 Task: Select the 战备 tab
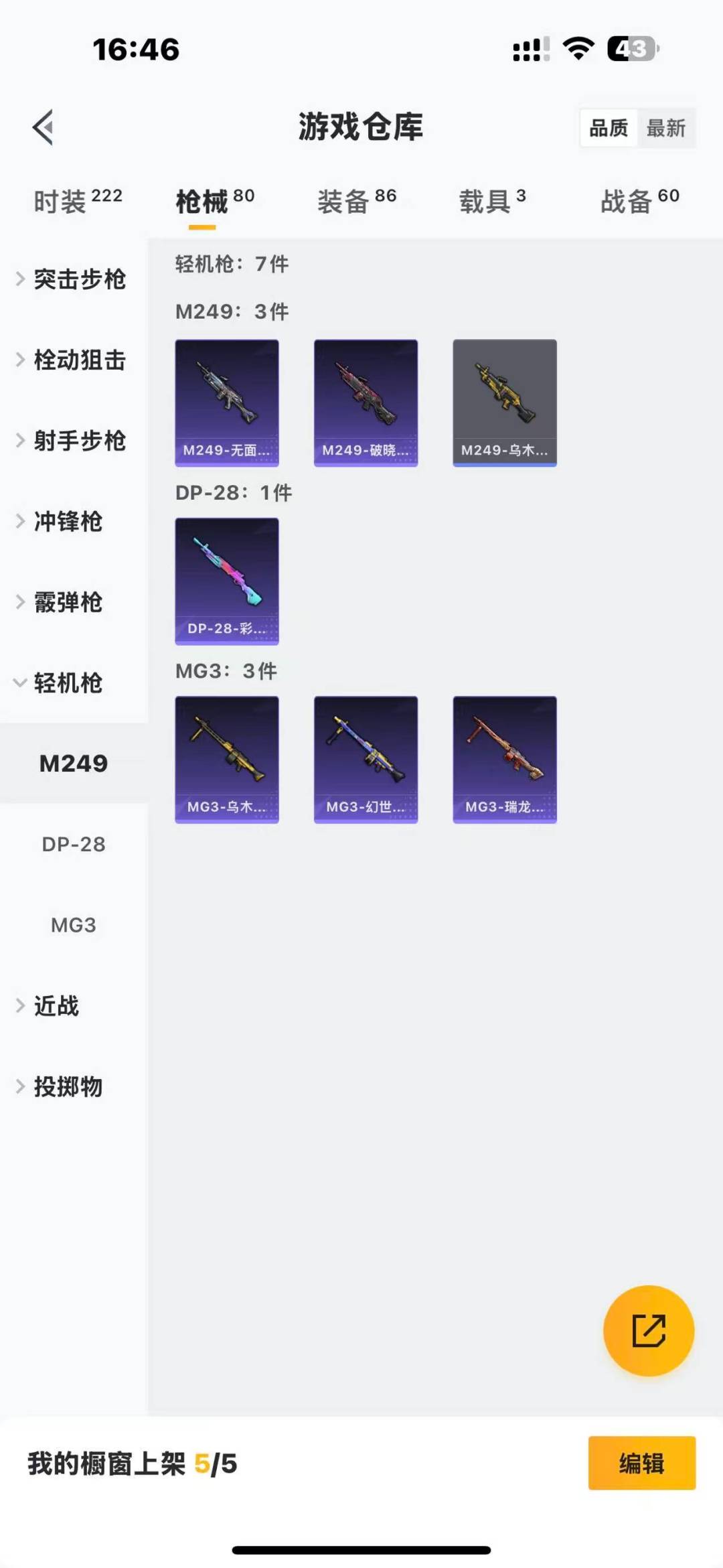point(639,201)
